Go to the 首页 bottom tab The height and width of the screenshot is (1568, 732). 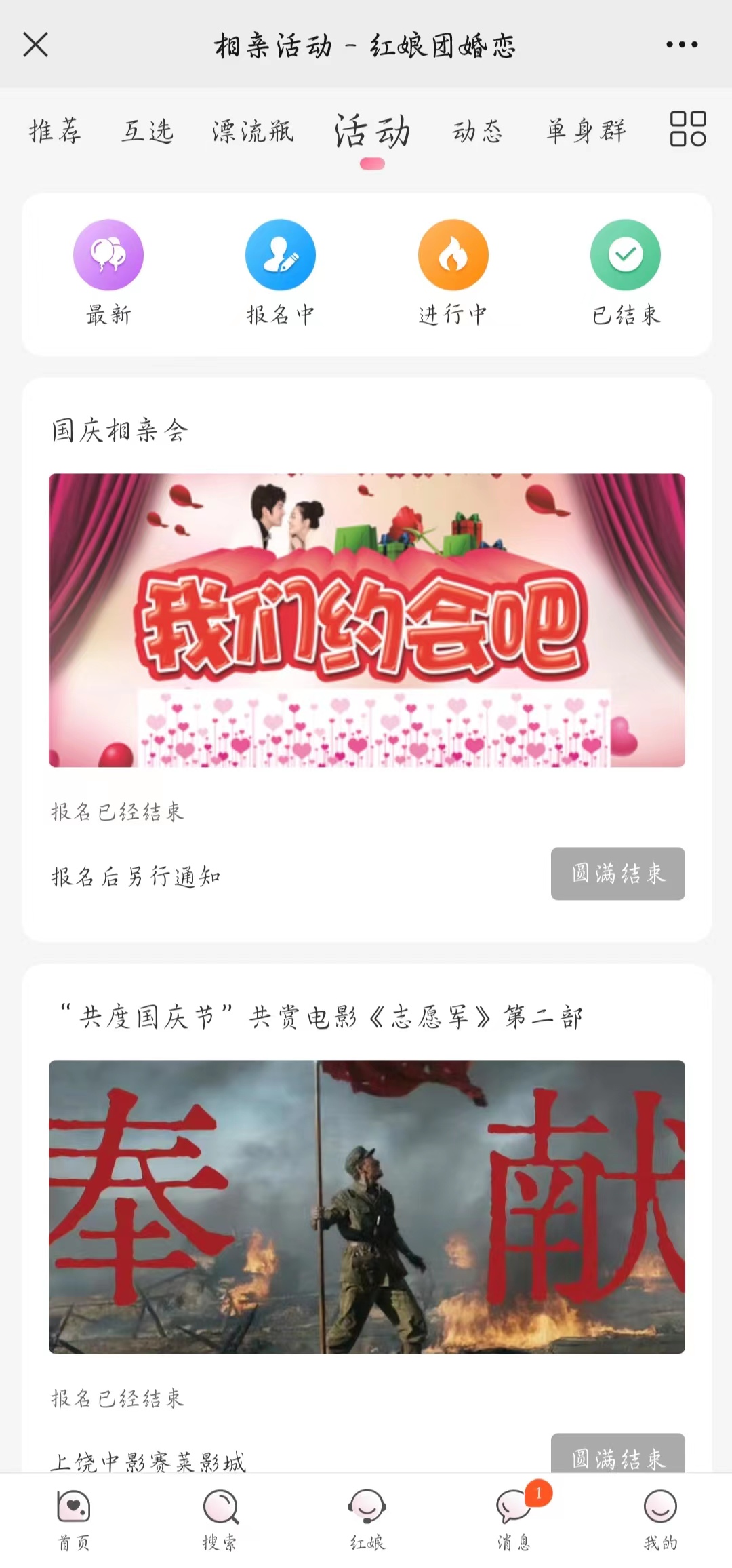73,1519
